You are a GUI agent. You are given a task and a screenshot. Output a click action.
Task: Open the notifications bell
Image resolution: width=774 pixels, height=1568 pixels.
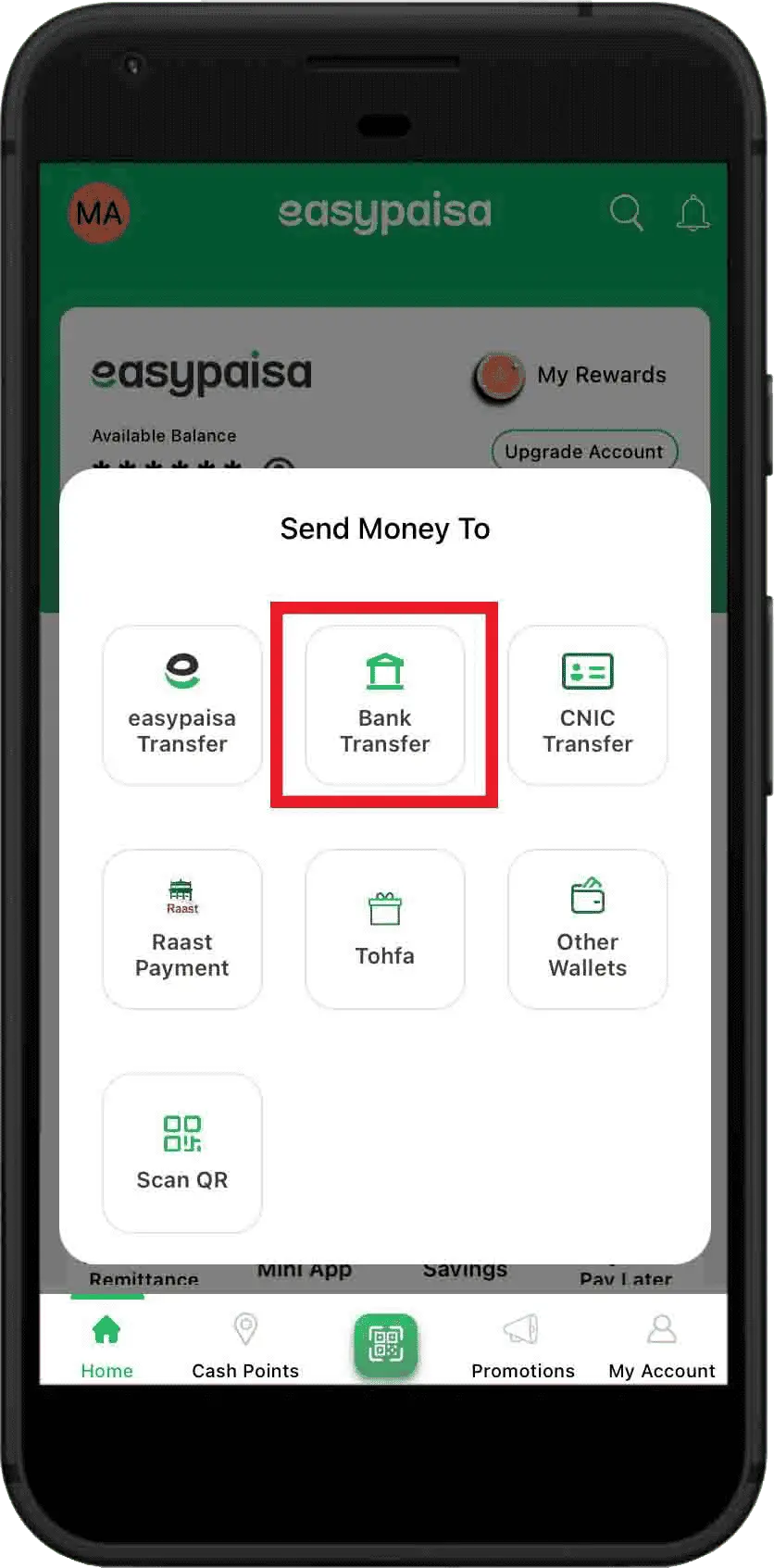pos(693,214)
